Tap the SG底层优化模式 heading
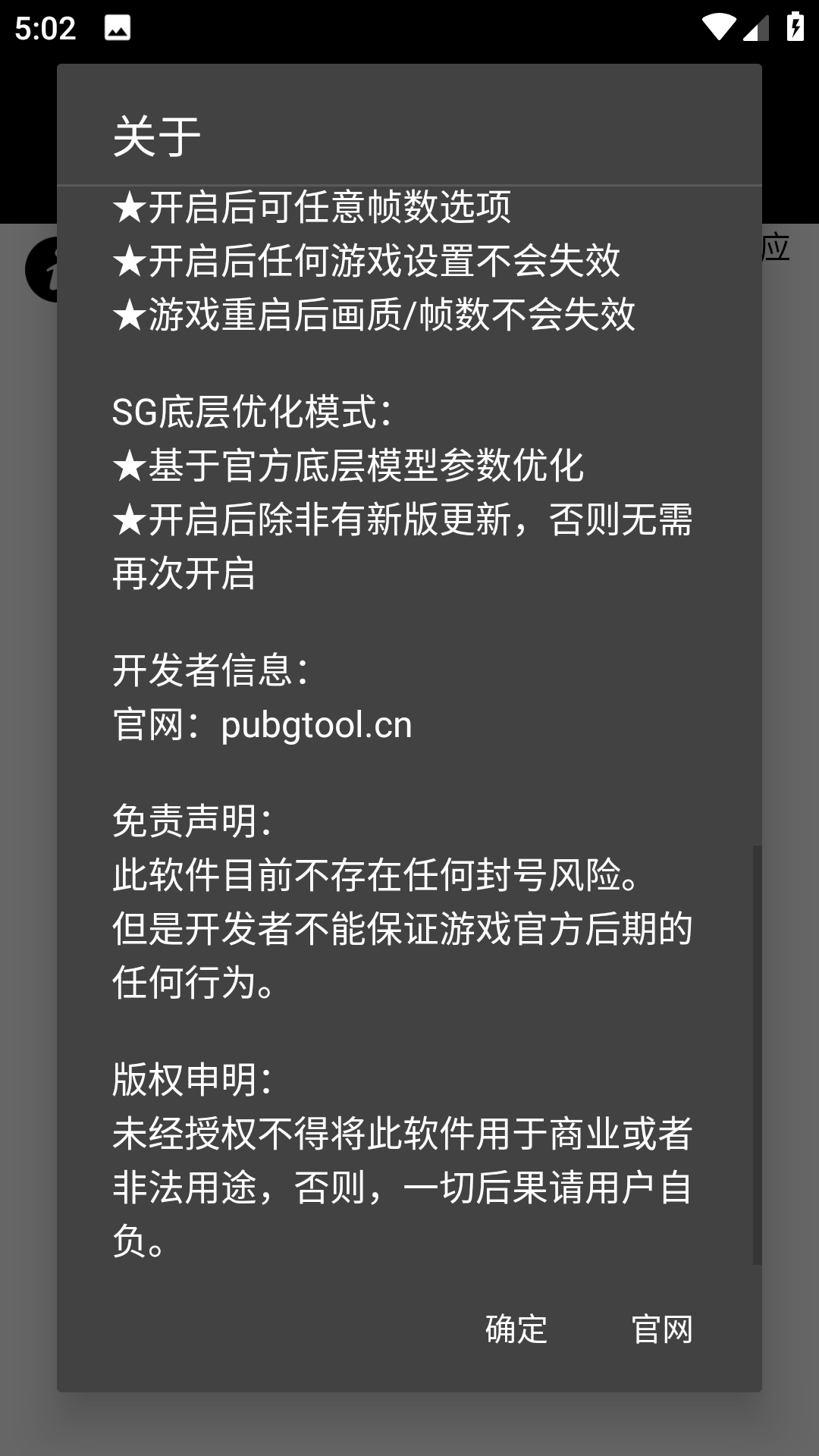This screenshot has height=1456, width=819. click(x=250, y=410)
